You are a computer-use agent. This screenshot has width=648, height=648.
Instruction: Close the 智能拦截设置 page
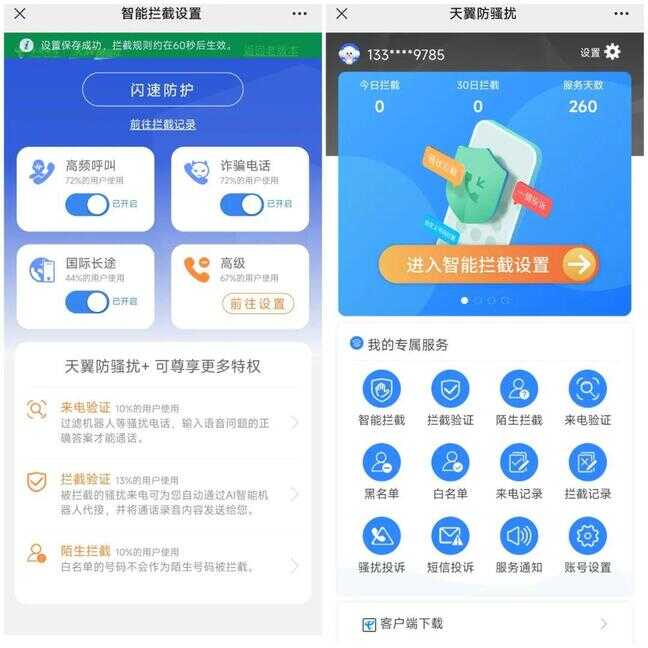coord(19,14)
